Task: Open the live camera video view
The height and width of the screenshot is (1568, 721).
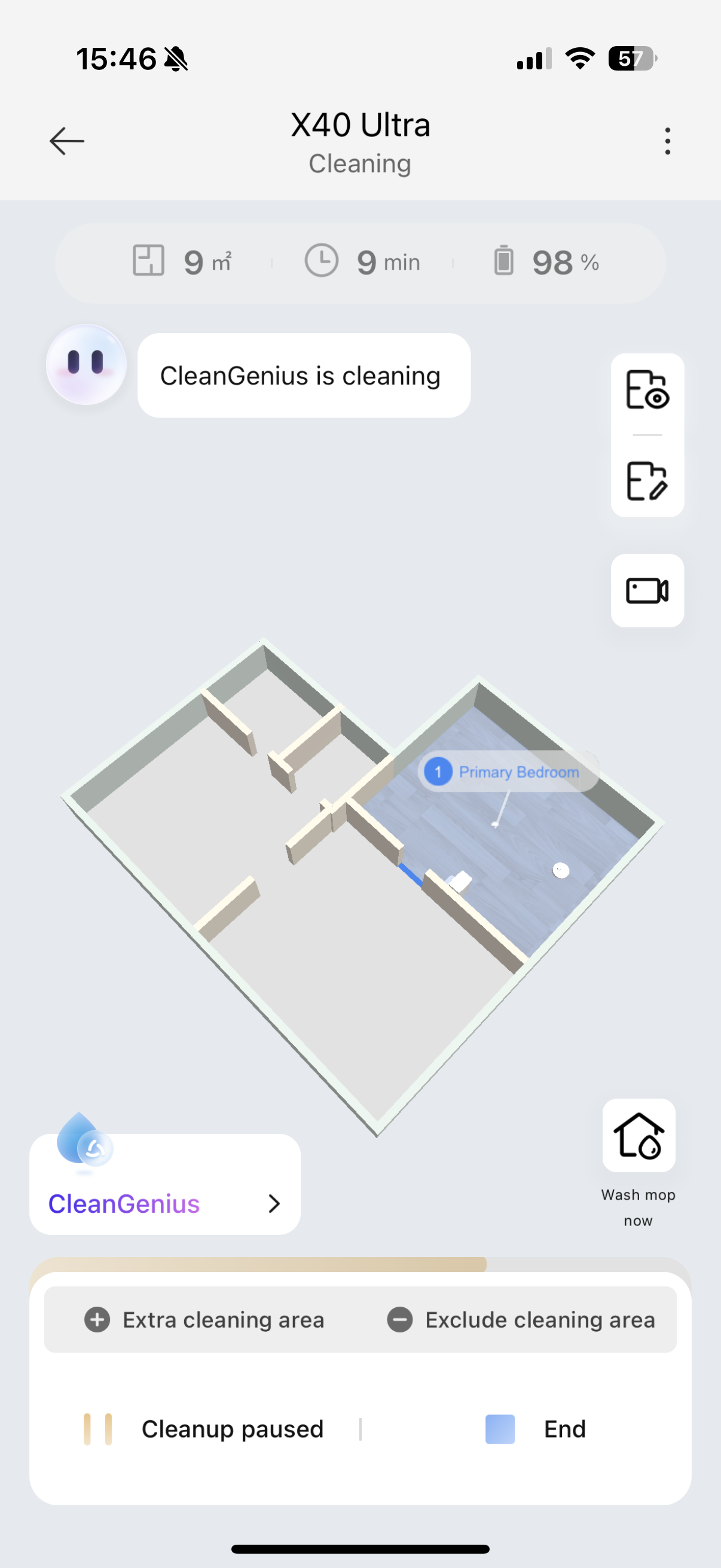Action: [x=647, y=590]
